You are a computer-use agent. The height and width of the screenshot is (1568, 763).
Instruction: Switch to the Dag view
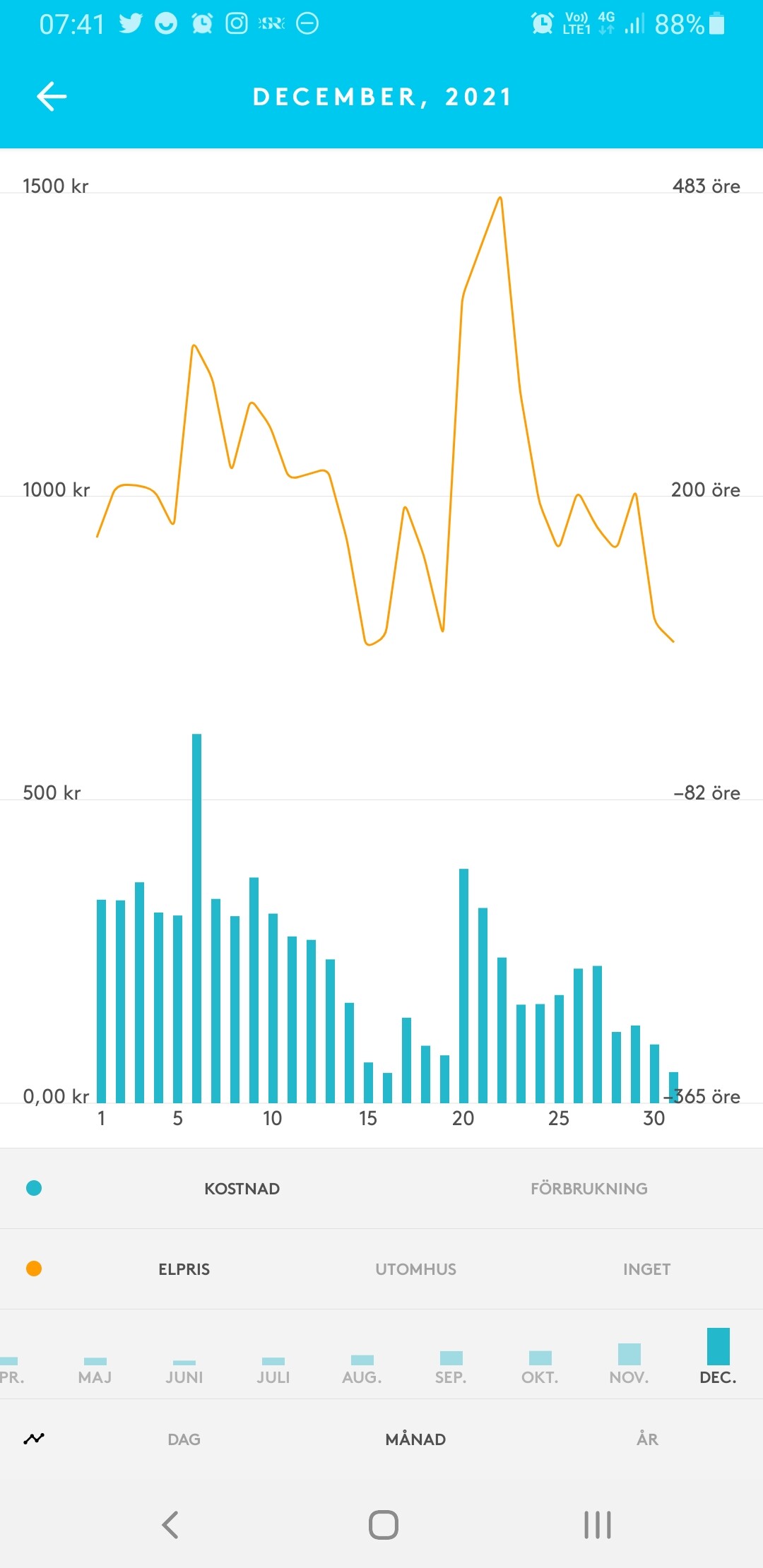click(184, 1439)
